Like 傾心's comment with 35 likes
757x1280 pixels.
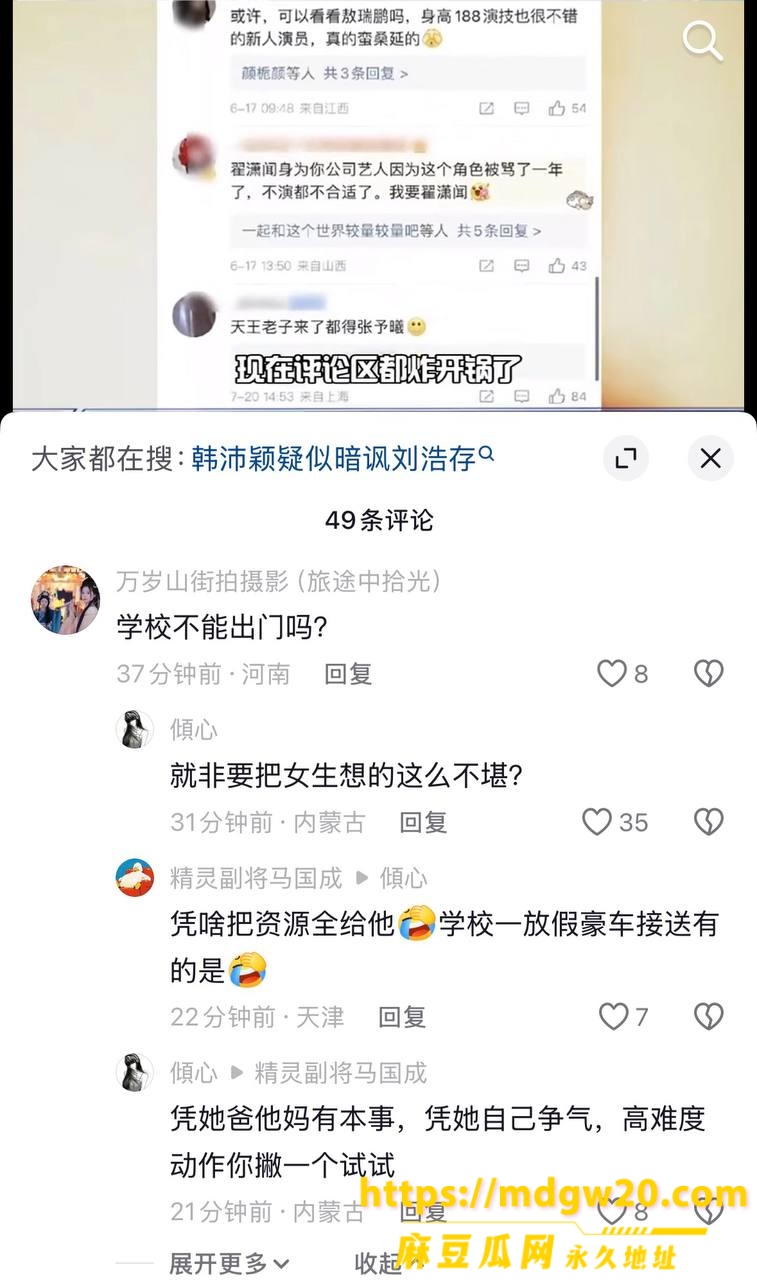(615, 822)
